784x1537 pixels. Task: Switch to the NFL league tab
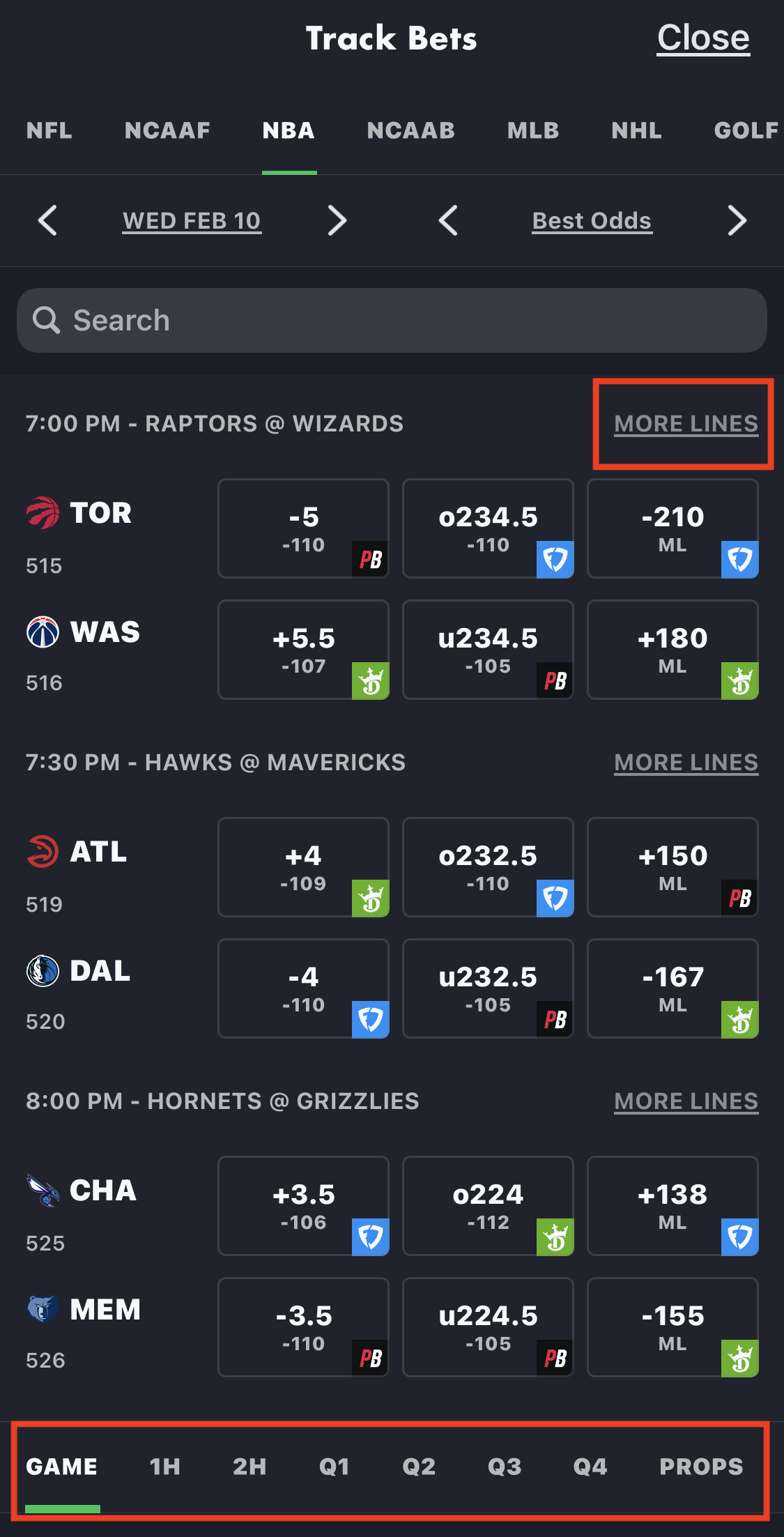click(x=49, y=130)
